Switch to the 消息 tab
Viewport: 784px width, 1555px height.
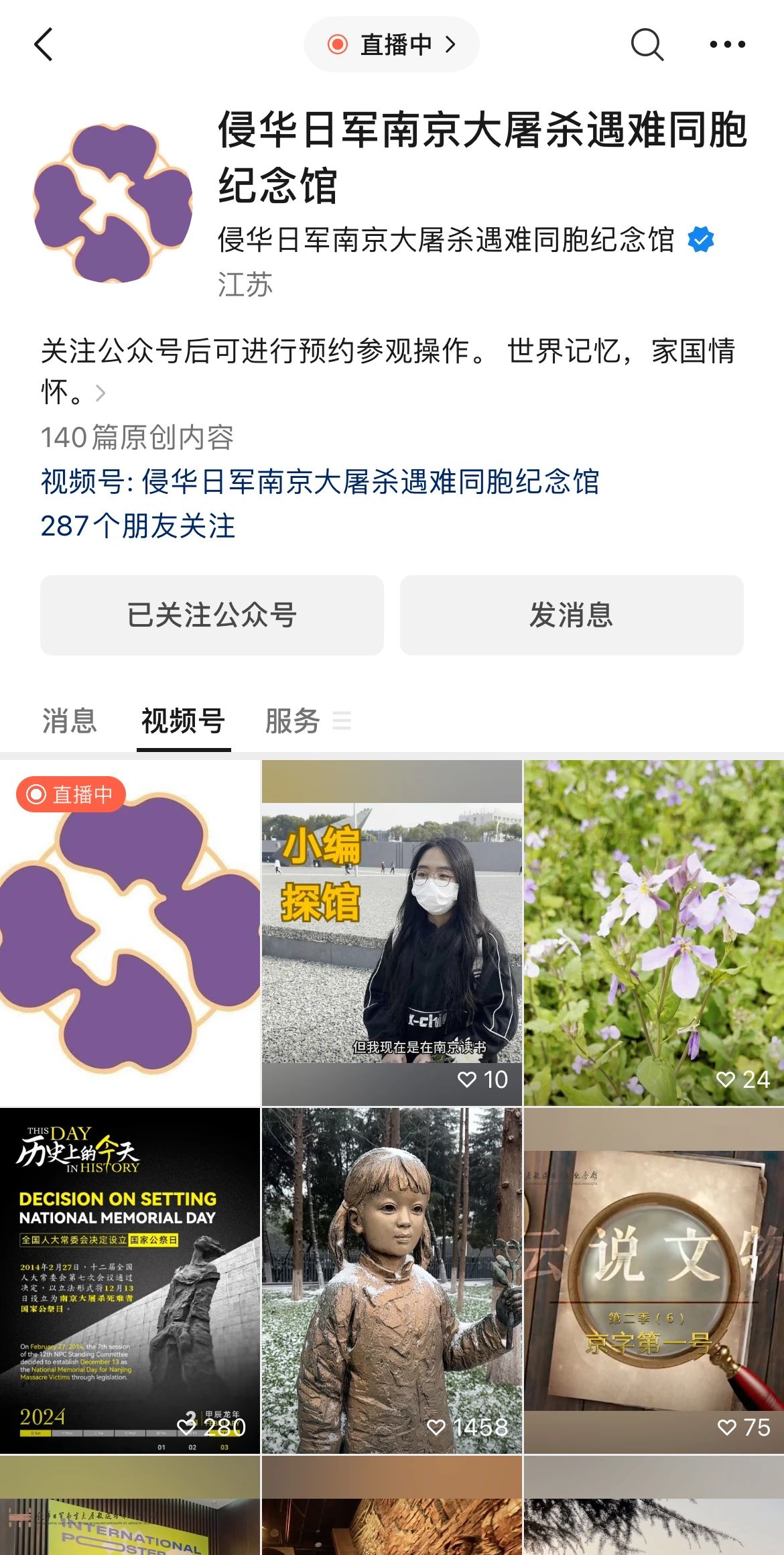point(70,721)
